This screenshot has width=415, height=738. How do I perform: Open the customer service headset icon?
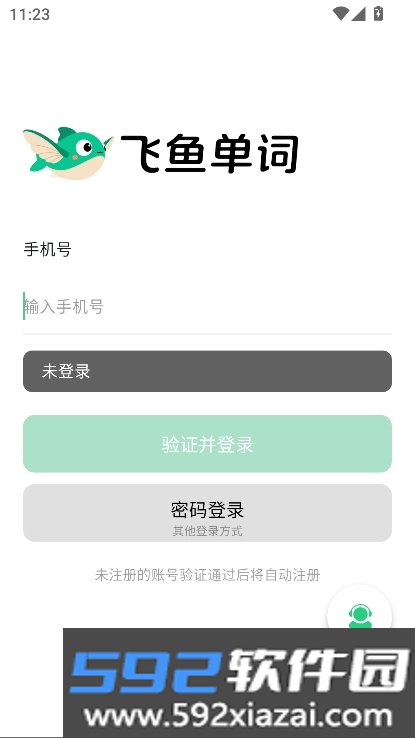pyautogui.click(x=360, y=613)
